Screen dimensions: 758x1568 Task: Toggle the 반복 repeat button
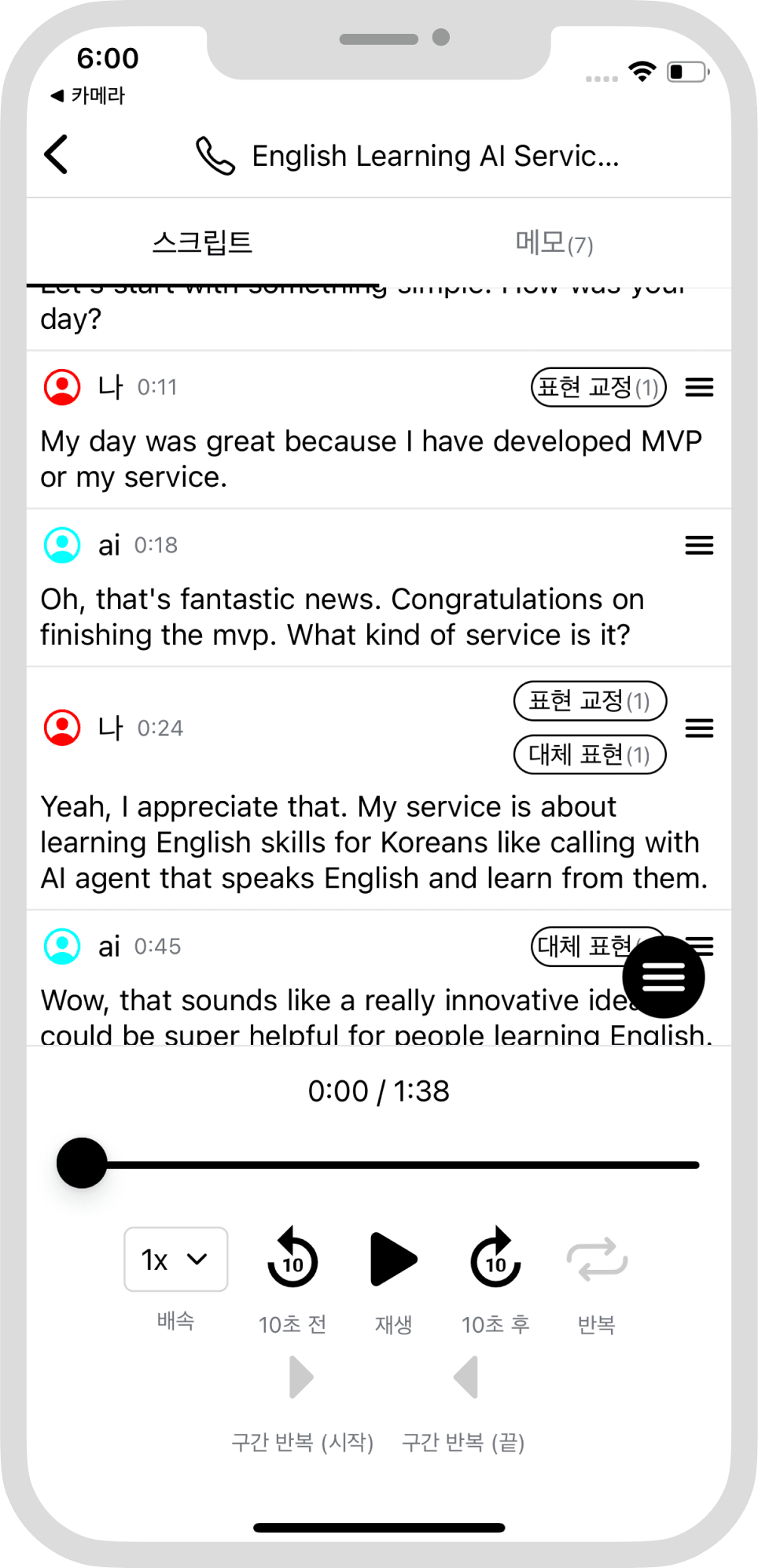click(x=596, y=1259)
